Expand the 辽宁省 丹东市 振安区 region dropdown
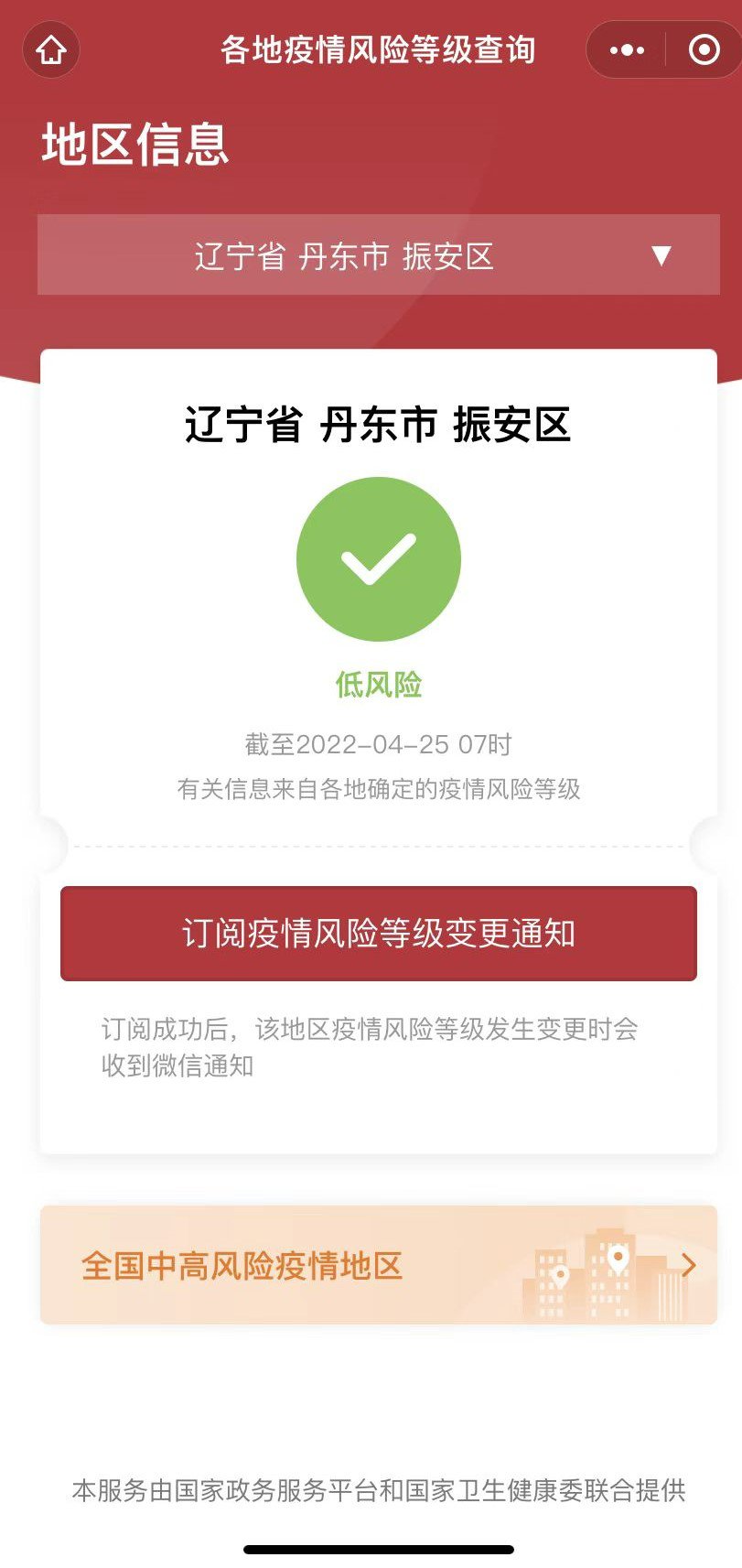Screen dimensions: 742x1568 point(378,255)
